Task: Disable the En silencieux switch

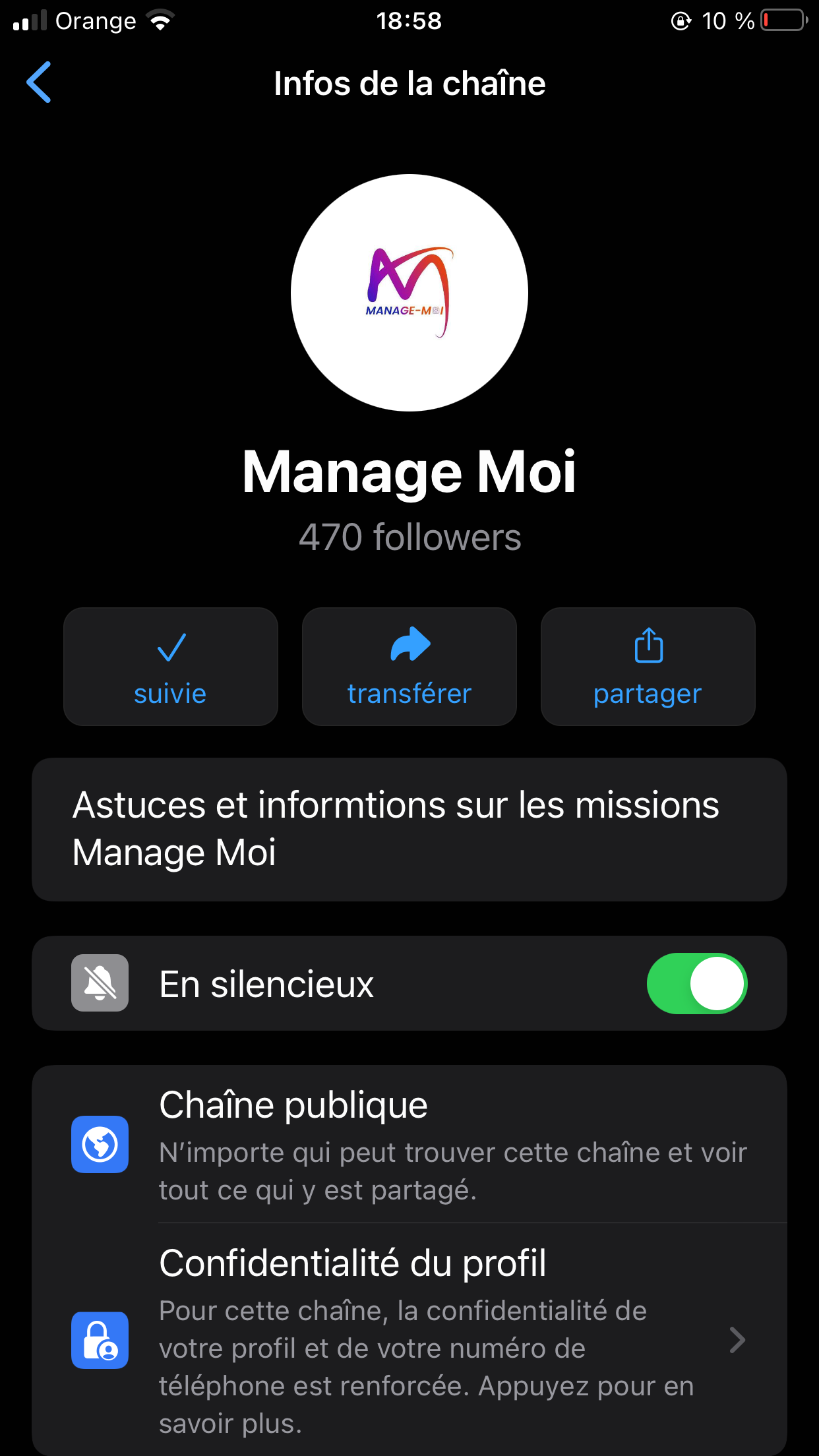Action: pos(696,983)
